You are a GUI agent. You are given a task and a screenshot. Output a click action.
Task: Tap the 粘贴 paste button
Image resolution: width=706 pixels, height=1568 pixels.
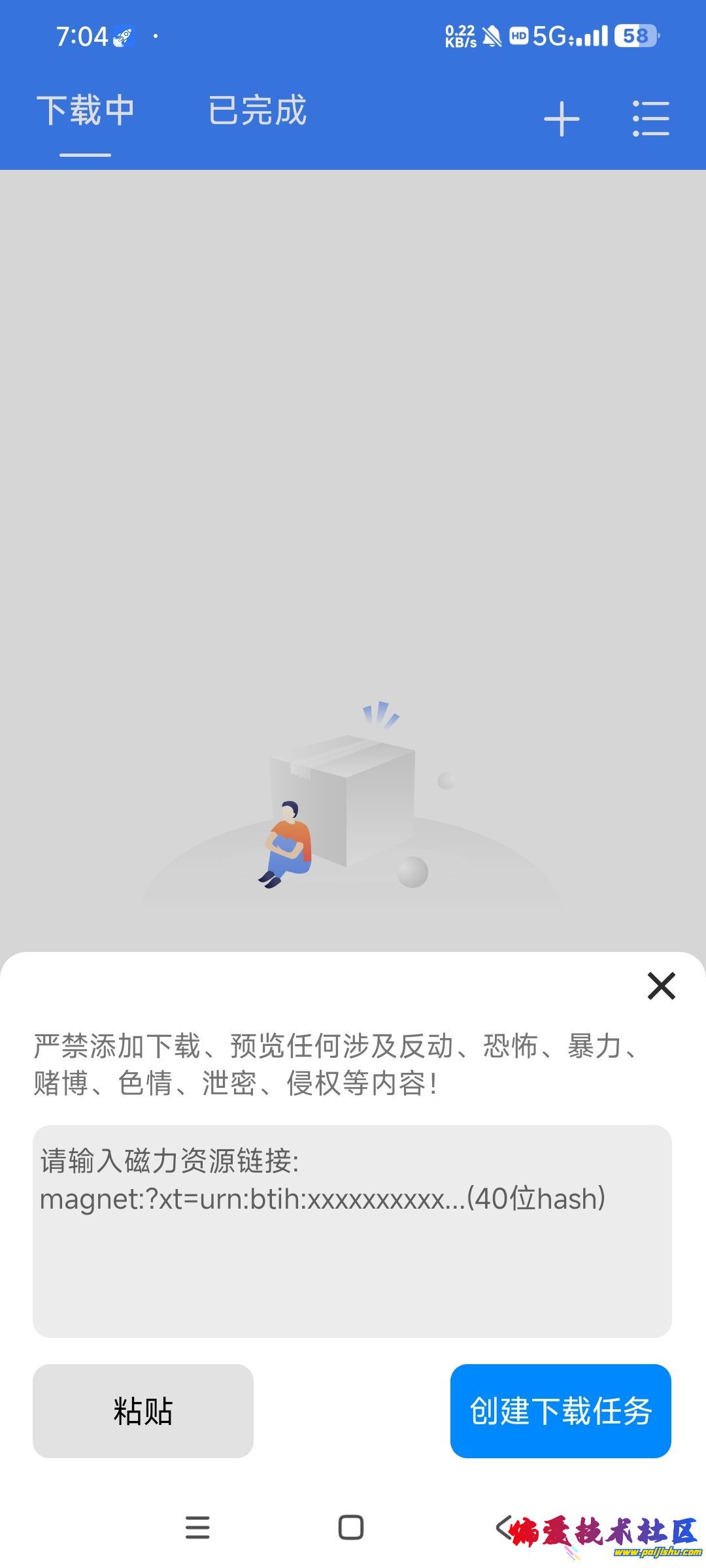click(x=143, y=1411)
